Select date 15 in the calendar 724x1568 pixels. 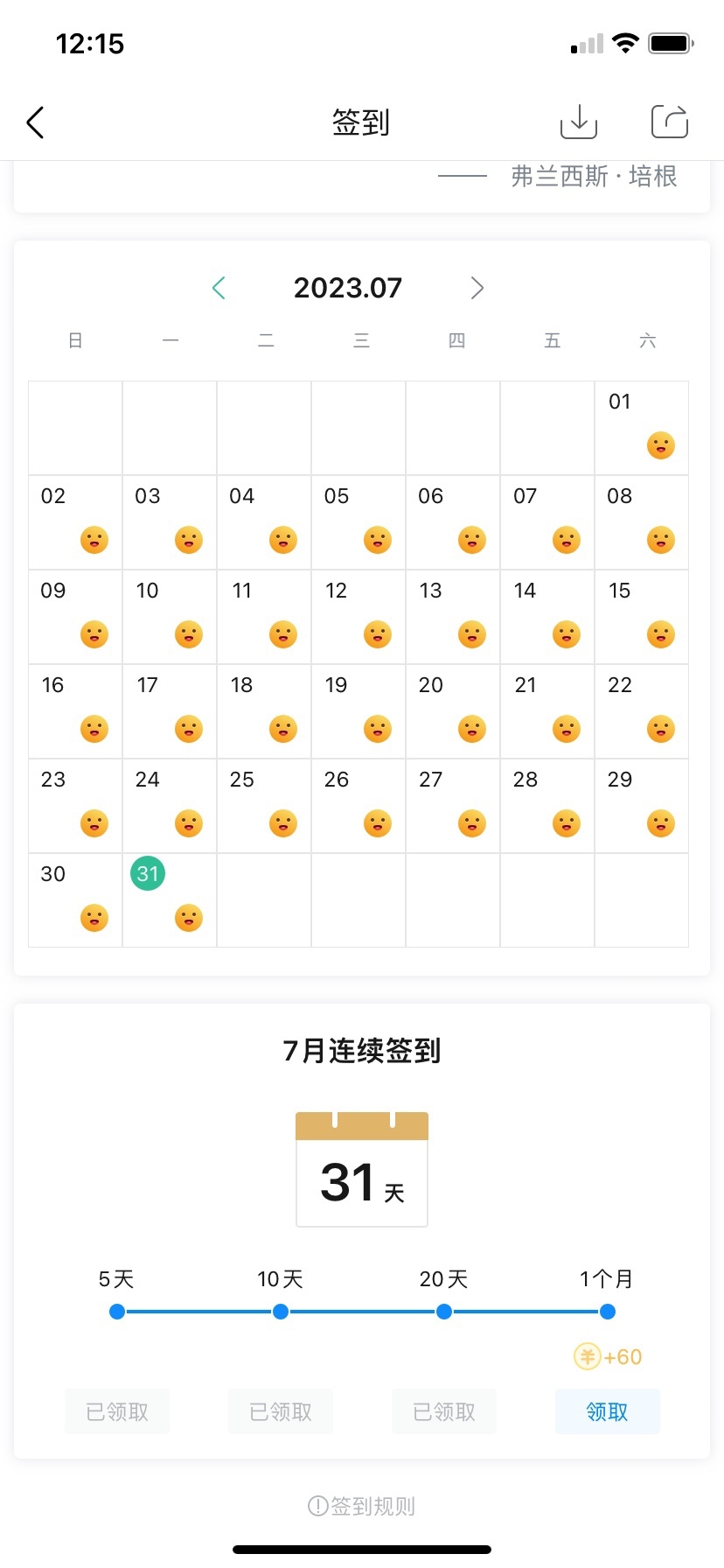tap(641, 616)
